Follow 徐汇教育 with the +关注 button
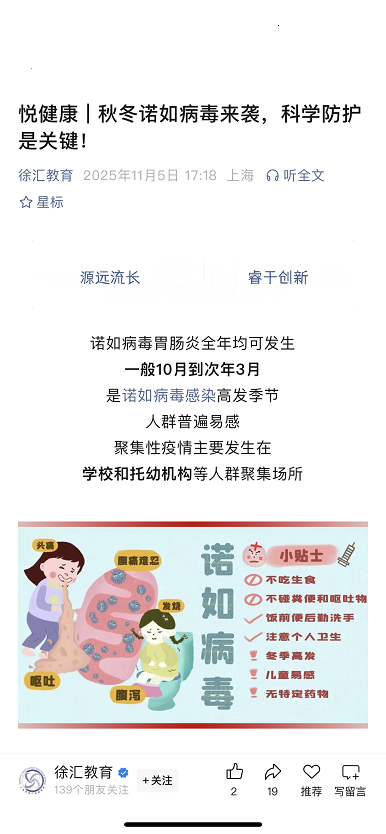The height and width of the screenshot is (834, 386). (x=157, y=780)
